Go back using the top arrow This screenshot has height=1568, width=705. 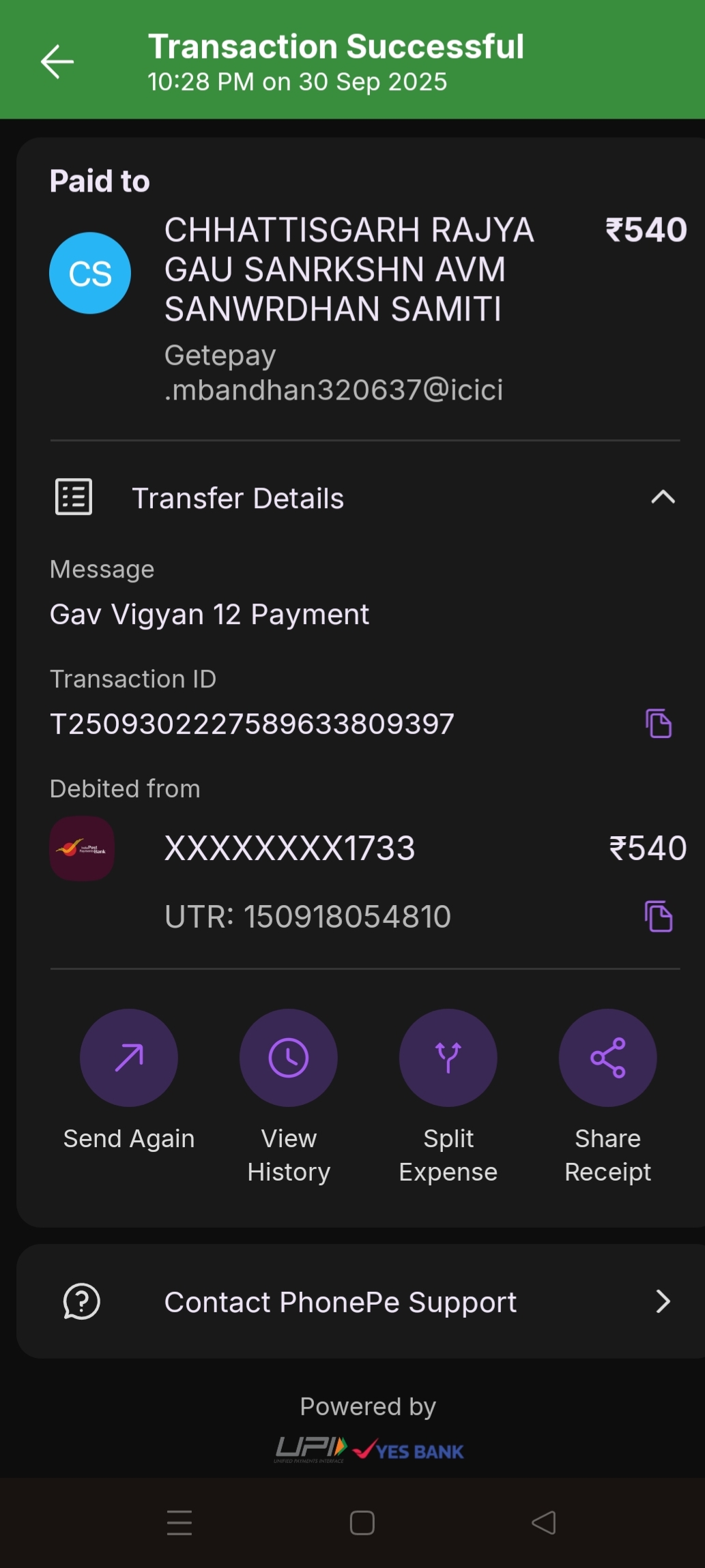click(x=57, y=62)
